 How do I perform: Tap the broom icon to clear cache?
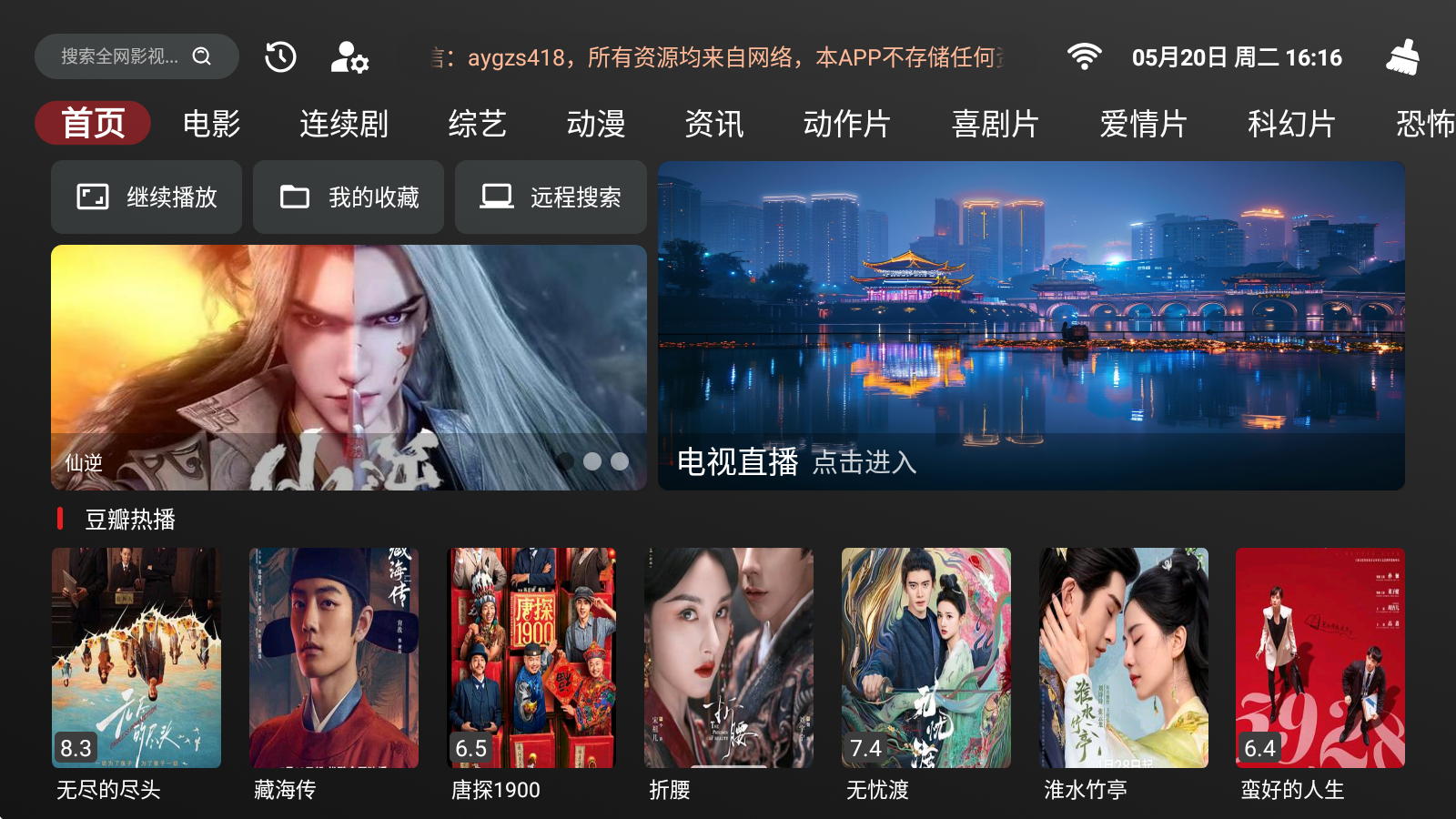tap(1402, 56)
